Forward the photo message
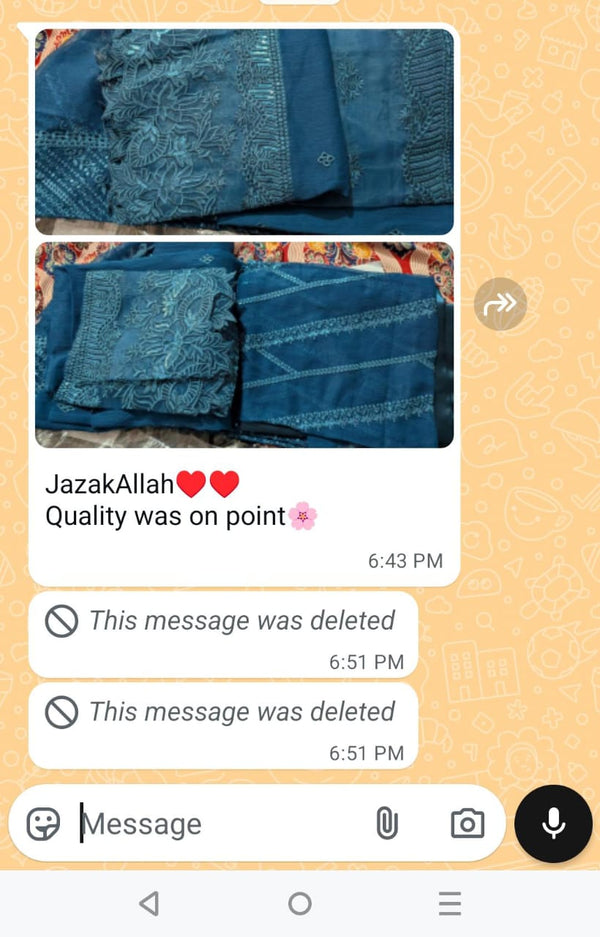600x937 pixels. click(498, 304)
